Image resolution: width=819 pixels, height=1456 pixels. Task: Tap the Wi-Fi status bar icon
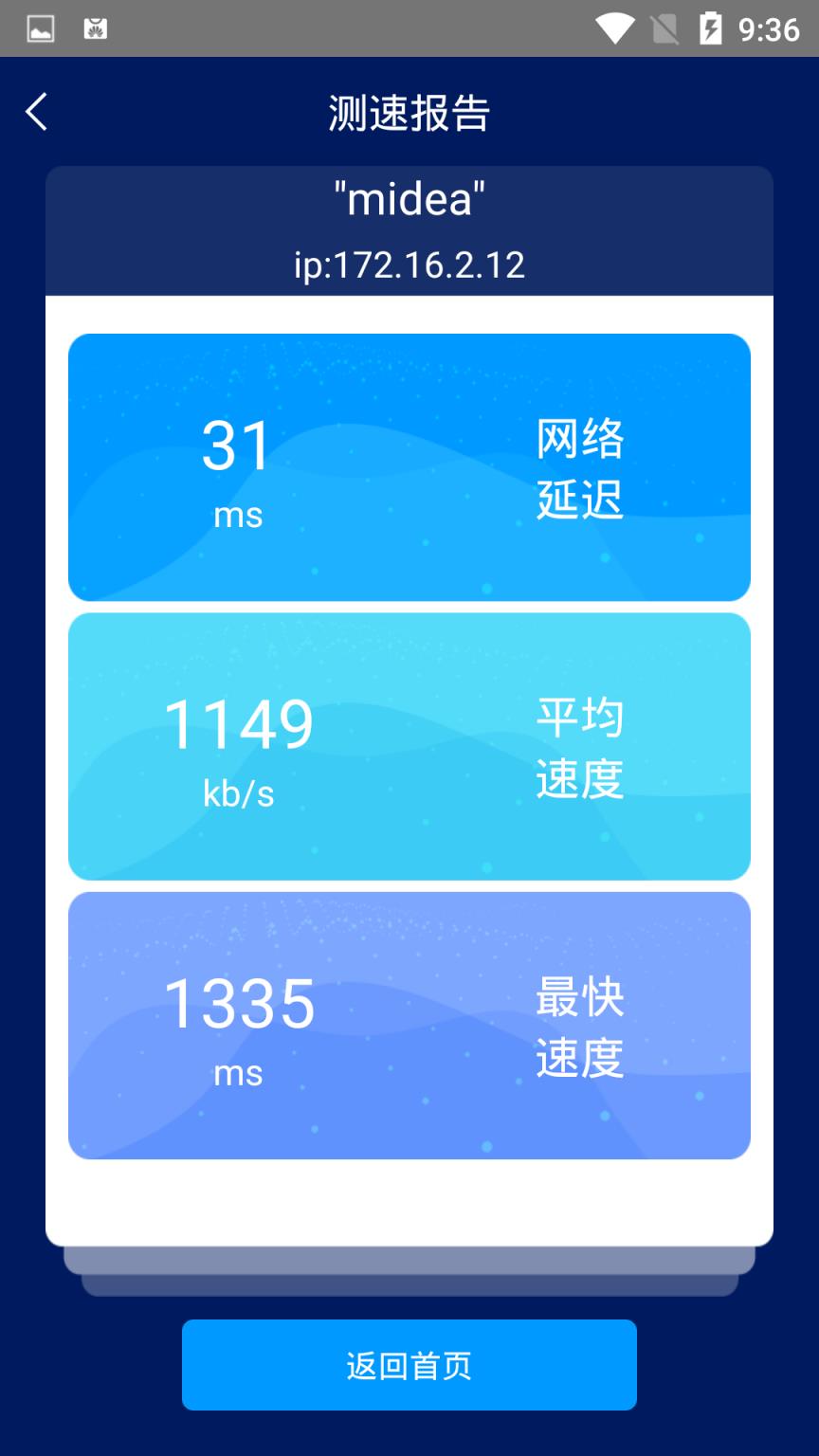pyautogui.click(x=616, y=28)
